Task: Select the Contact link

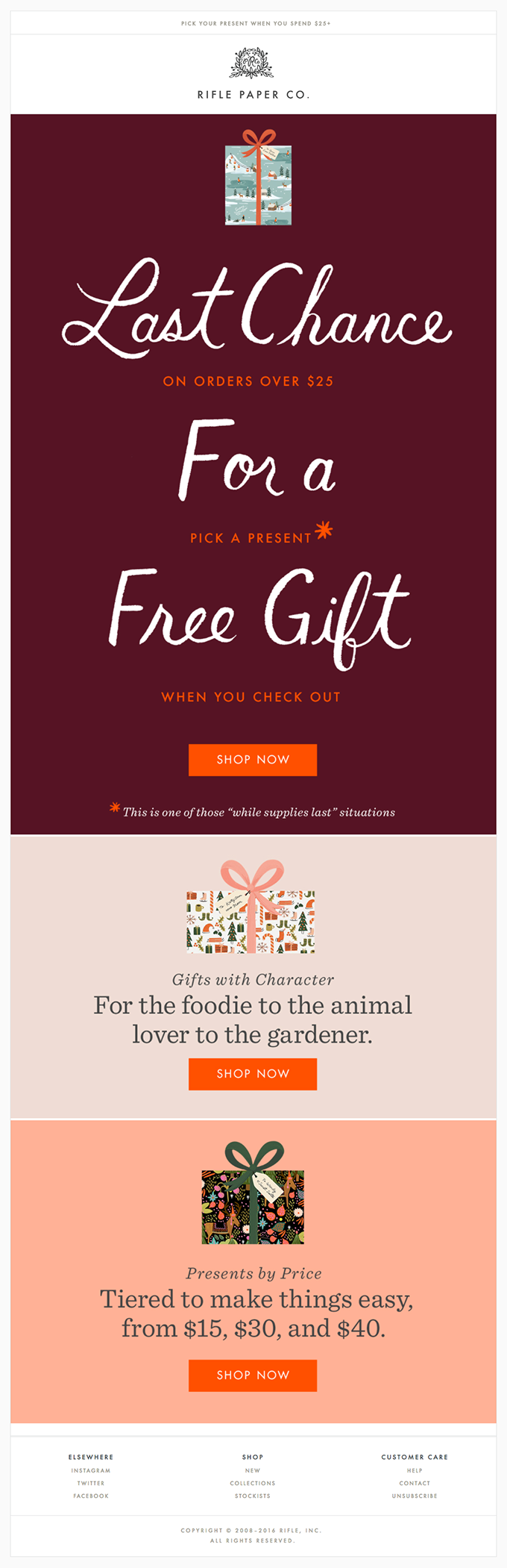Action: tap(415, 1483)
